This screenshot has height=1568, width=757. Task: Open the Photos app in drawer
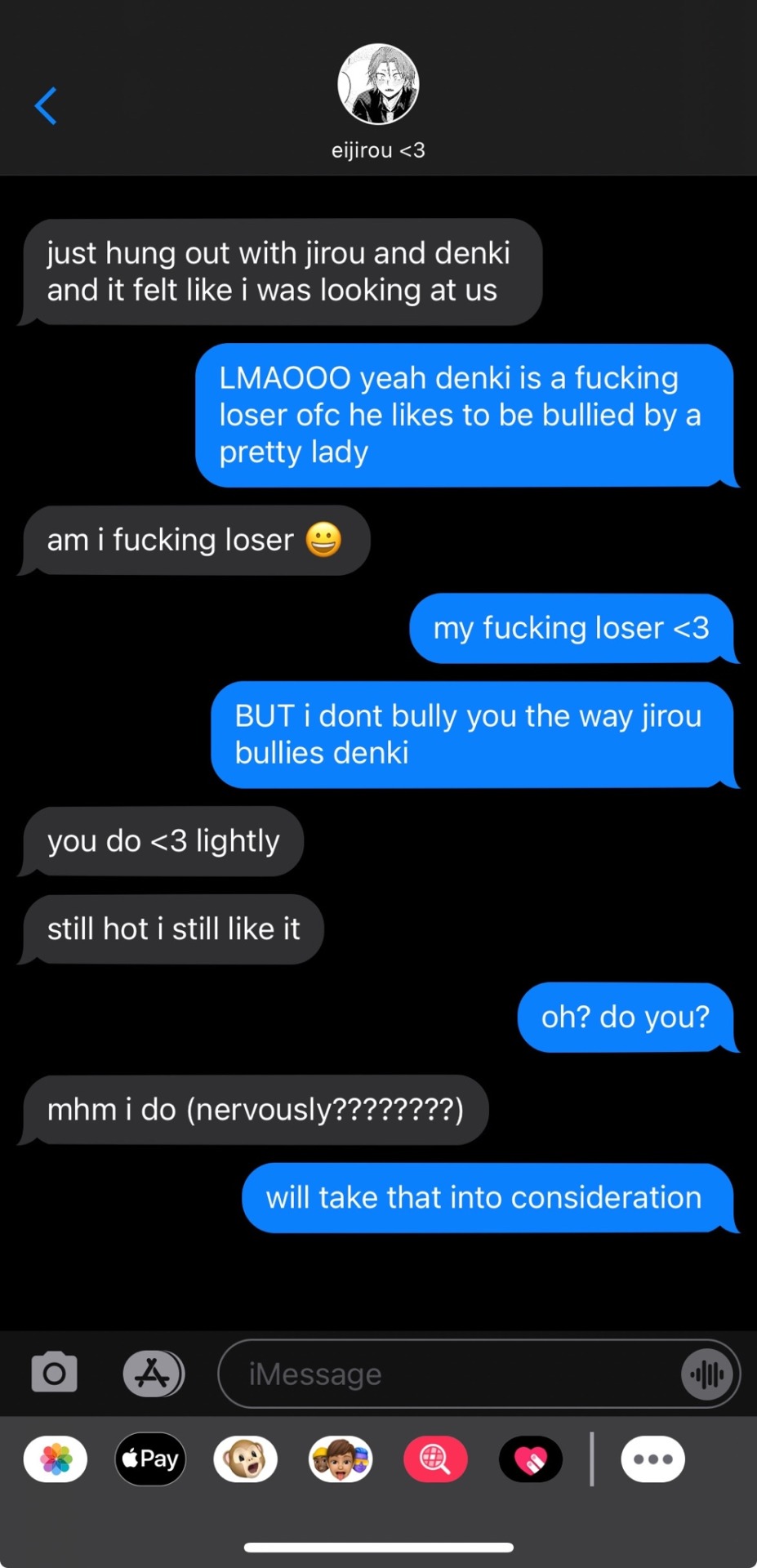(56, 1459)
